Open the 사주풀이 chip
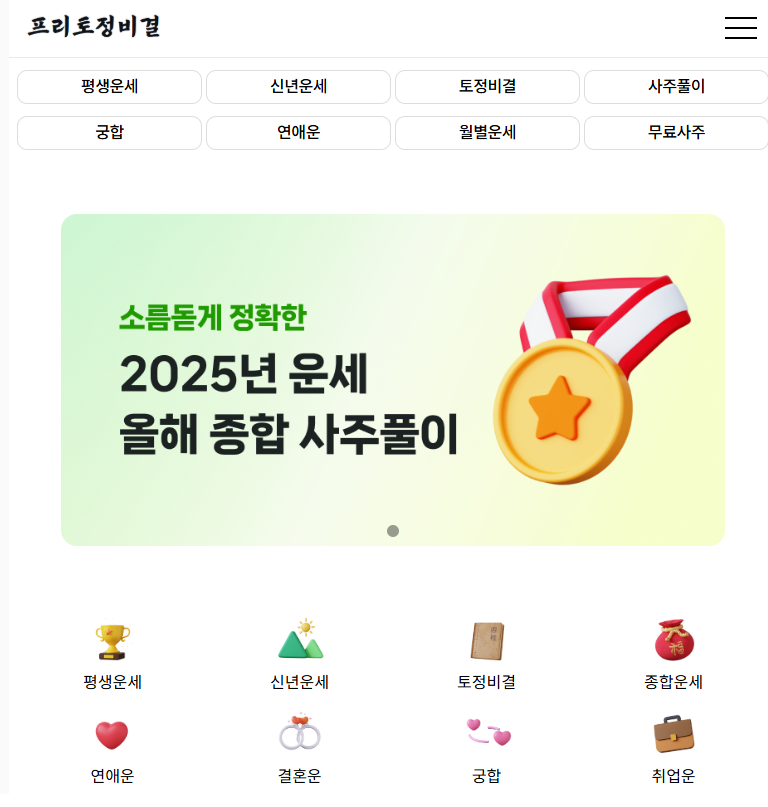 pyautogui.click(x=675, y=87)
